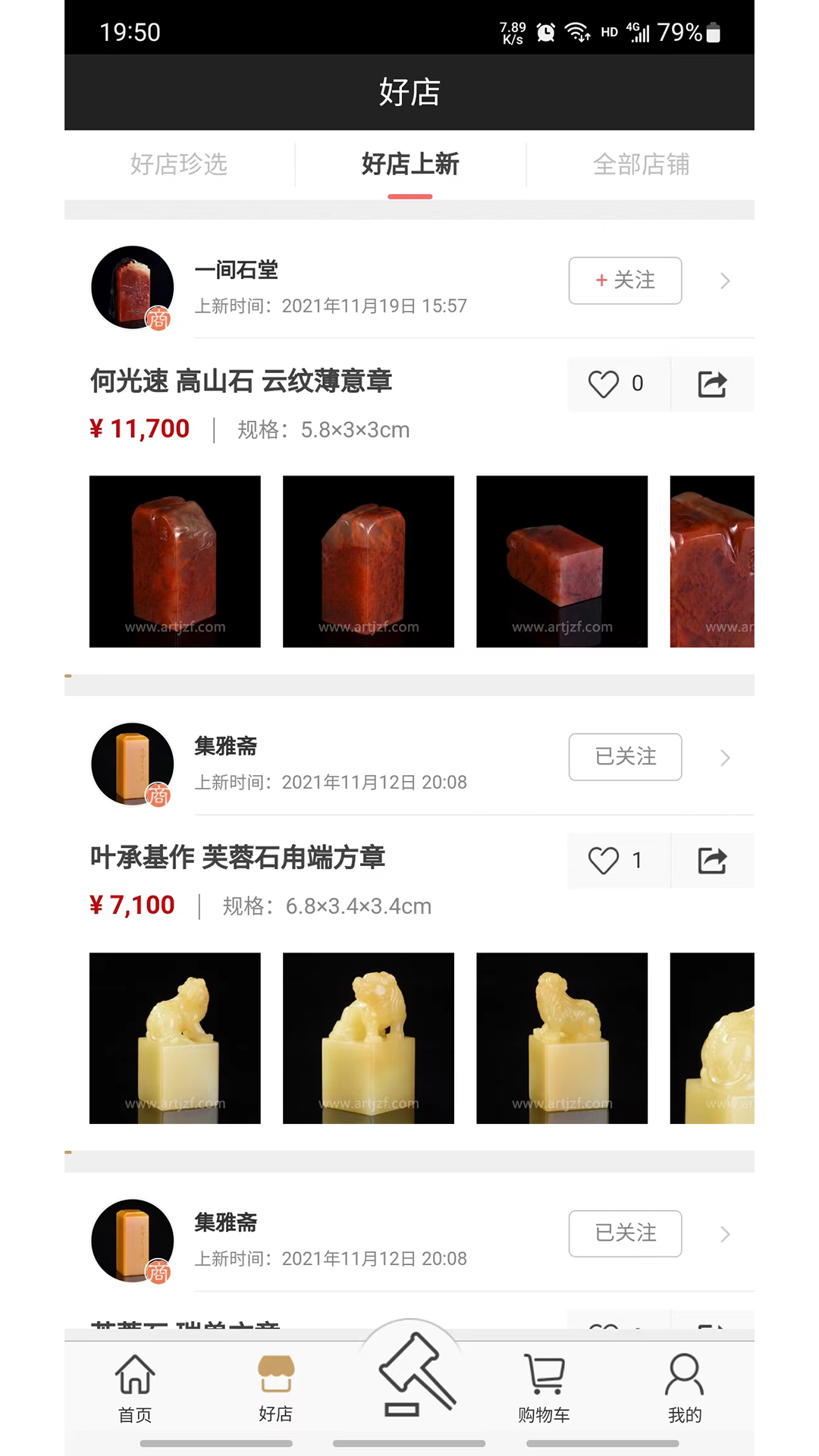The height and width of the screenshot is (1456, 819).
Task: Like the 叶承基作 芙蓉石甪端方章 item
Action: coord(604,860)
